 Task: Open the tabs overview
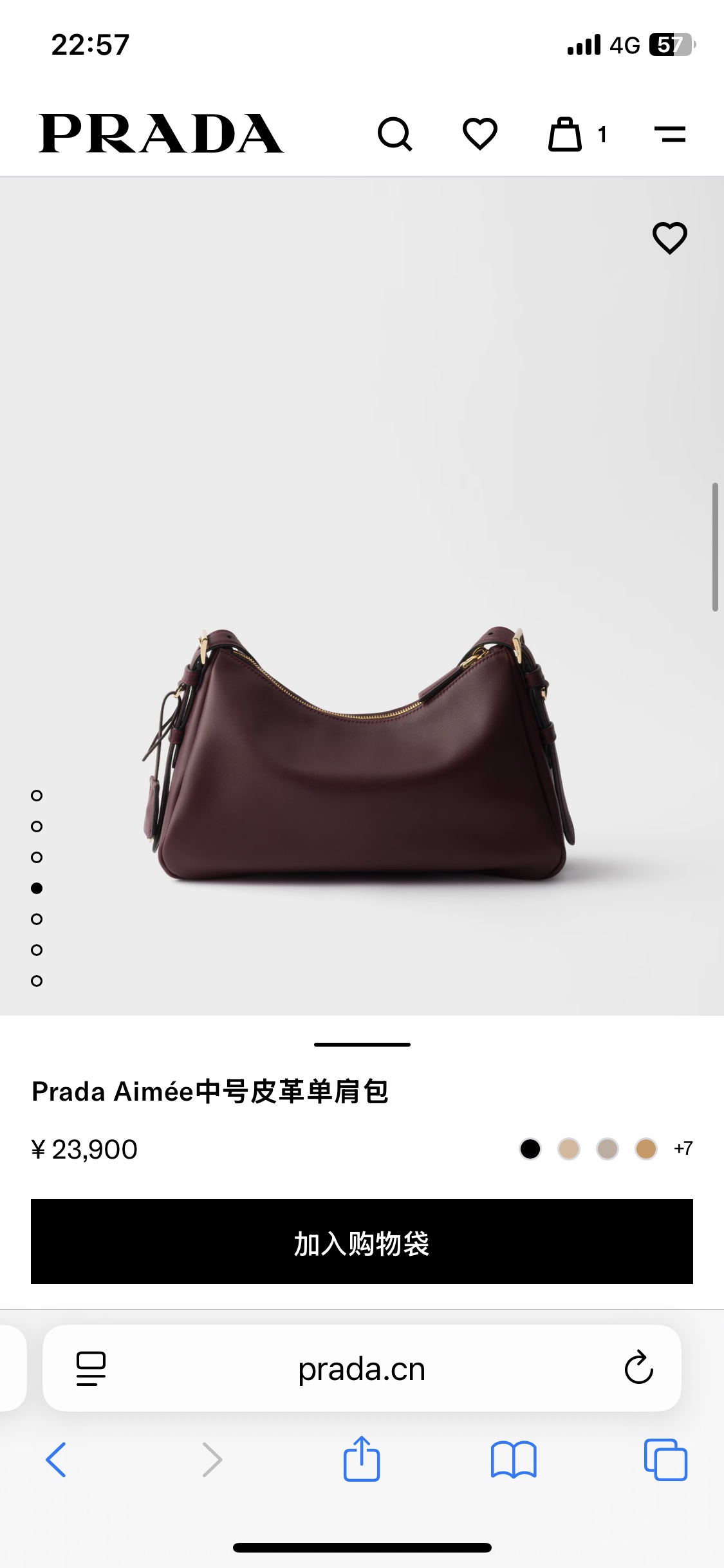[x=665, y=1460]
